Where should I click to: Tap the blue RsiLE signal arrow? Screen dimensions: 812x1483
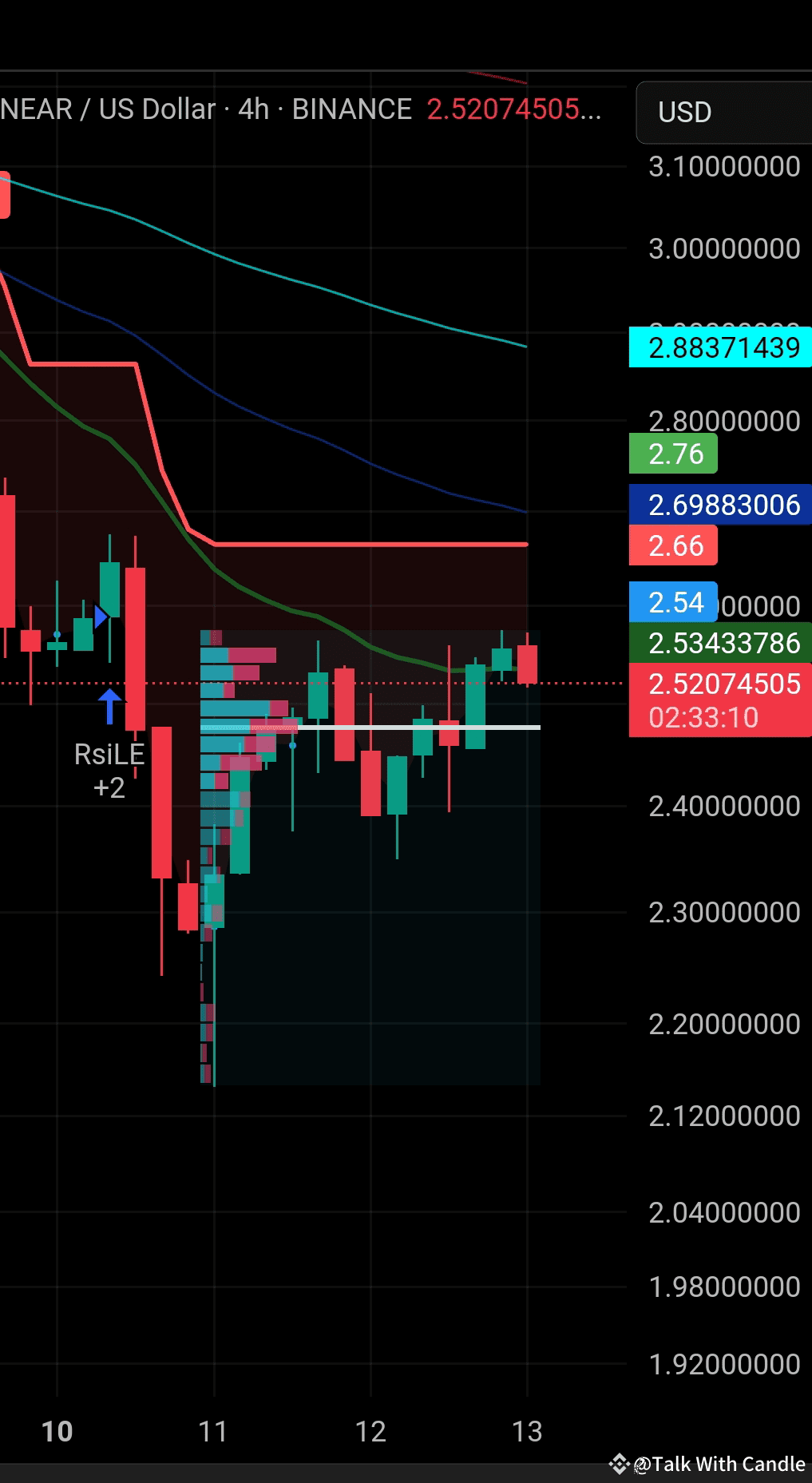pos(109,703)
